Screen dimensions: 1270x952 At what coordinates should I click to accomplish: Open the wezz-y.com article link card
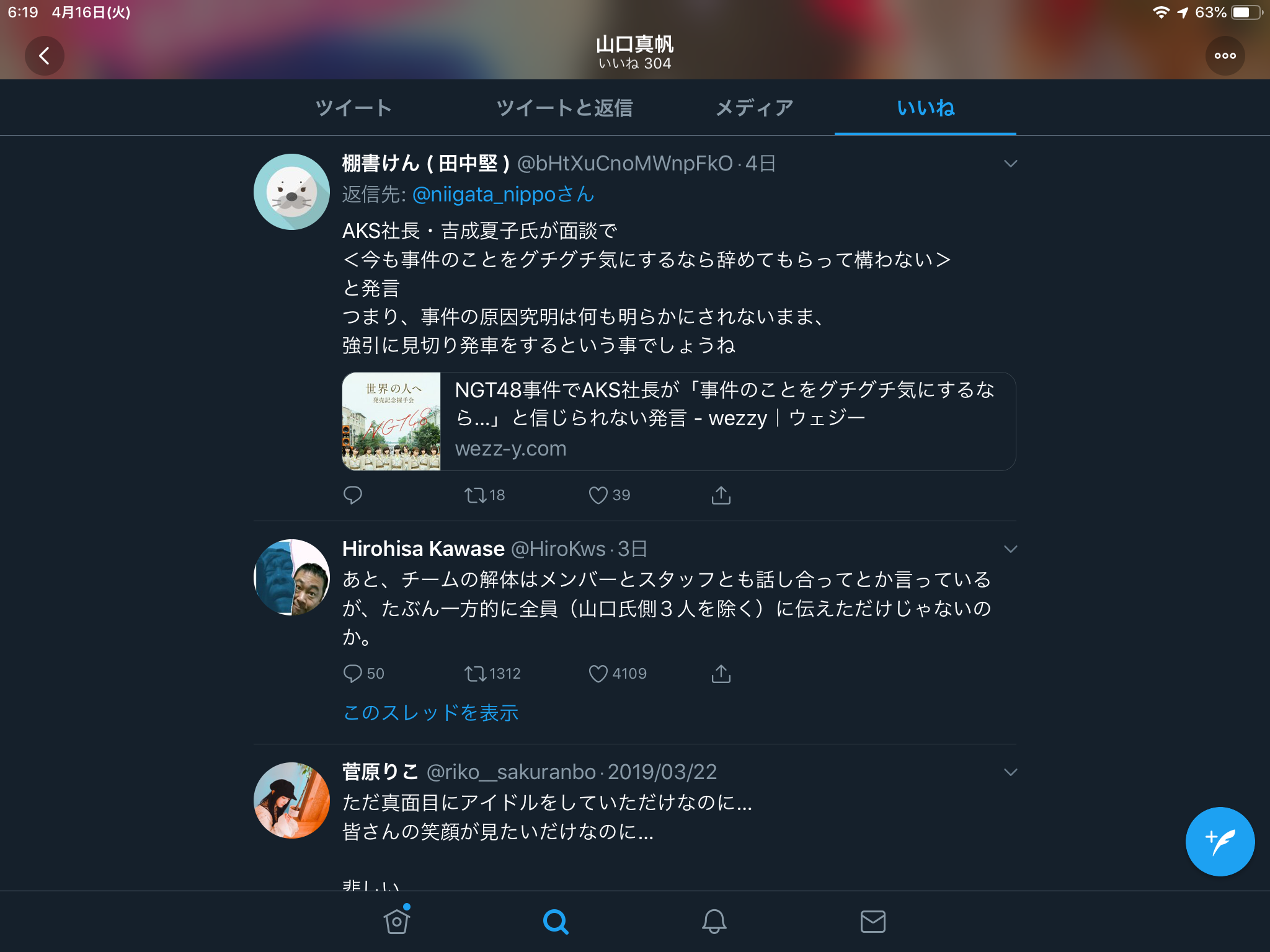point(678,421)
